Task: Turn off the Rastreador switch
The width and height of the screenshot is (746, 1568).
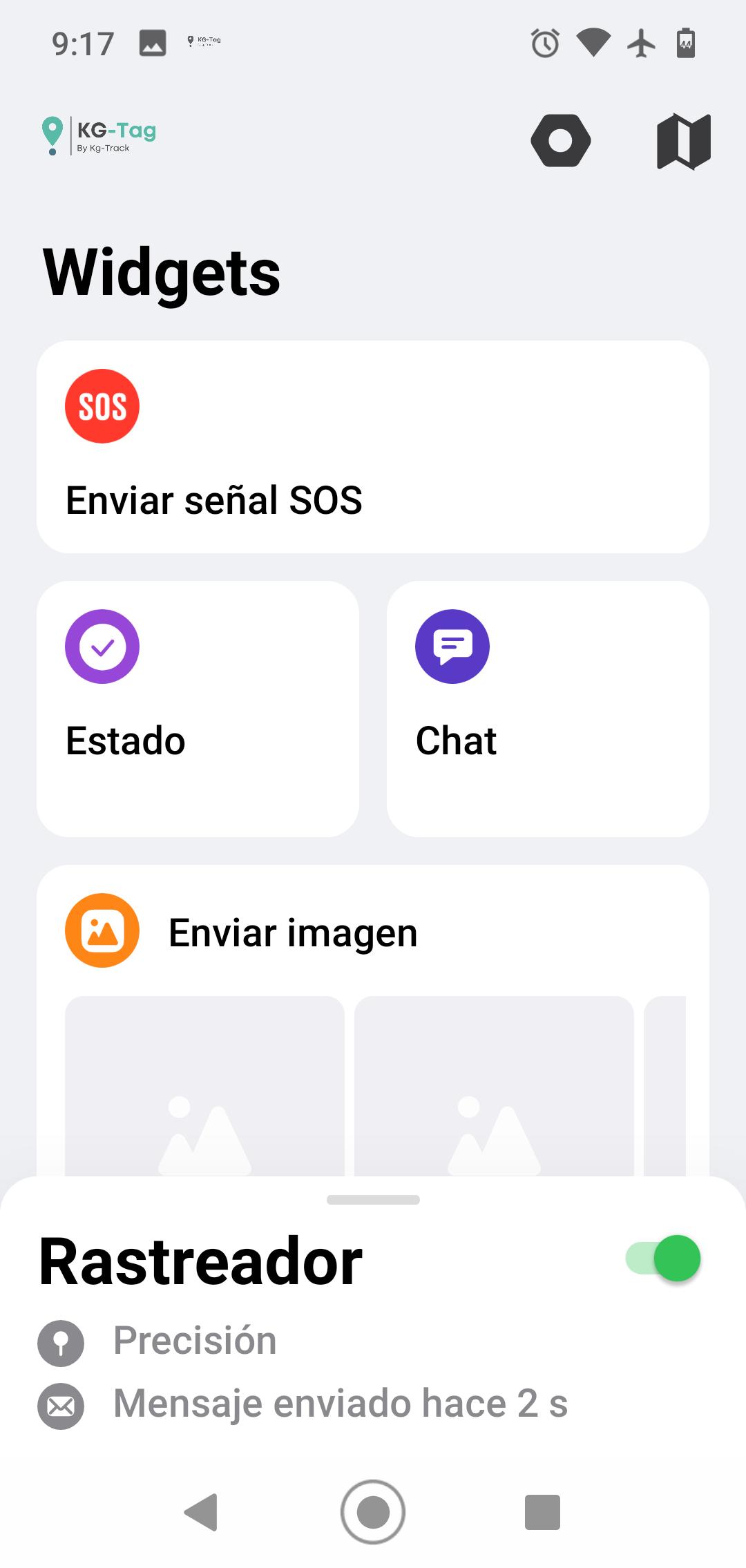Action: coord(663,1259)
